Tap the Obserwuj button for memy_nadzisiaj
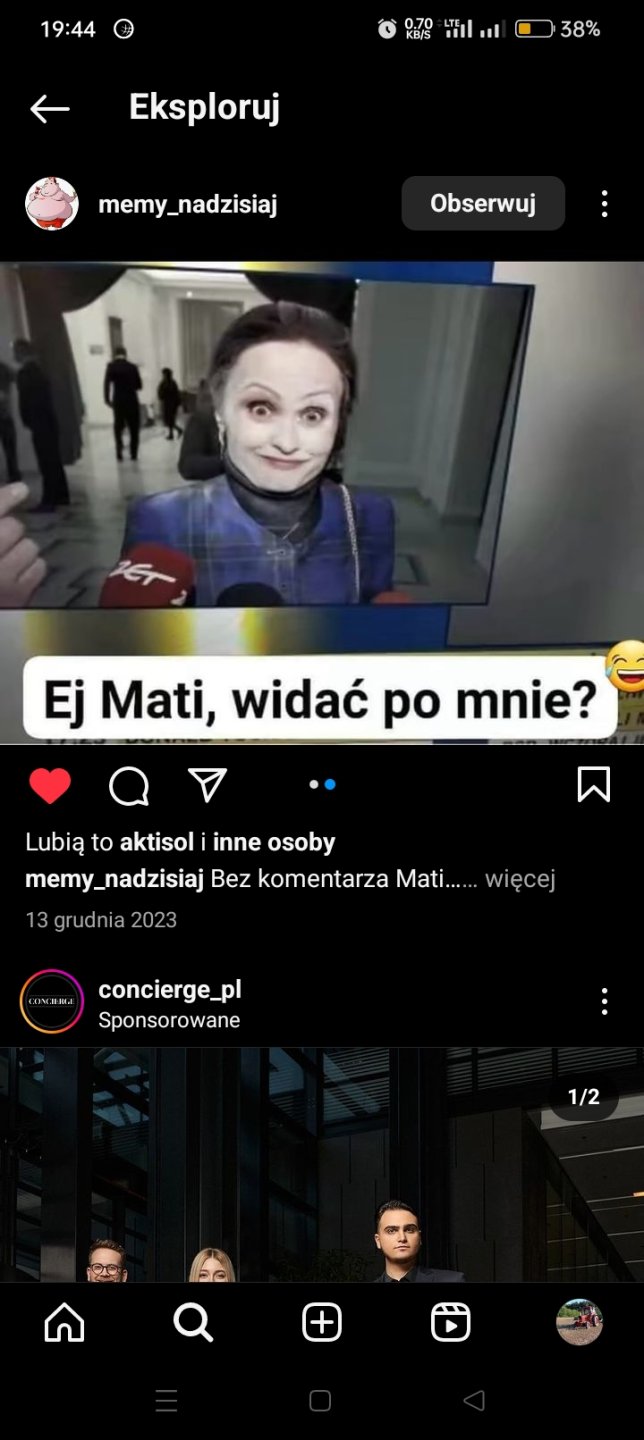 pos(483,204)
